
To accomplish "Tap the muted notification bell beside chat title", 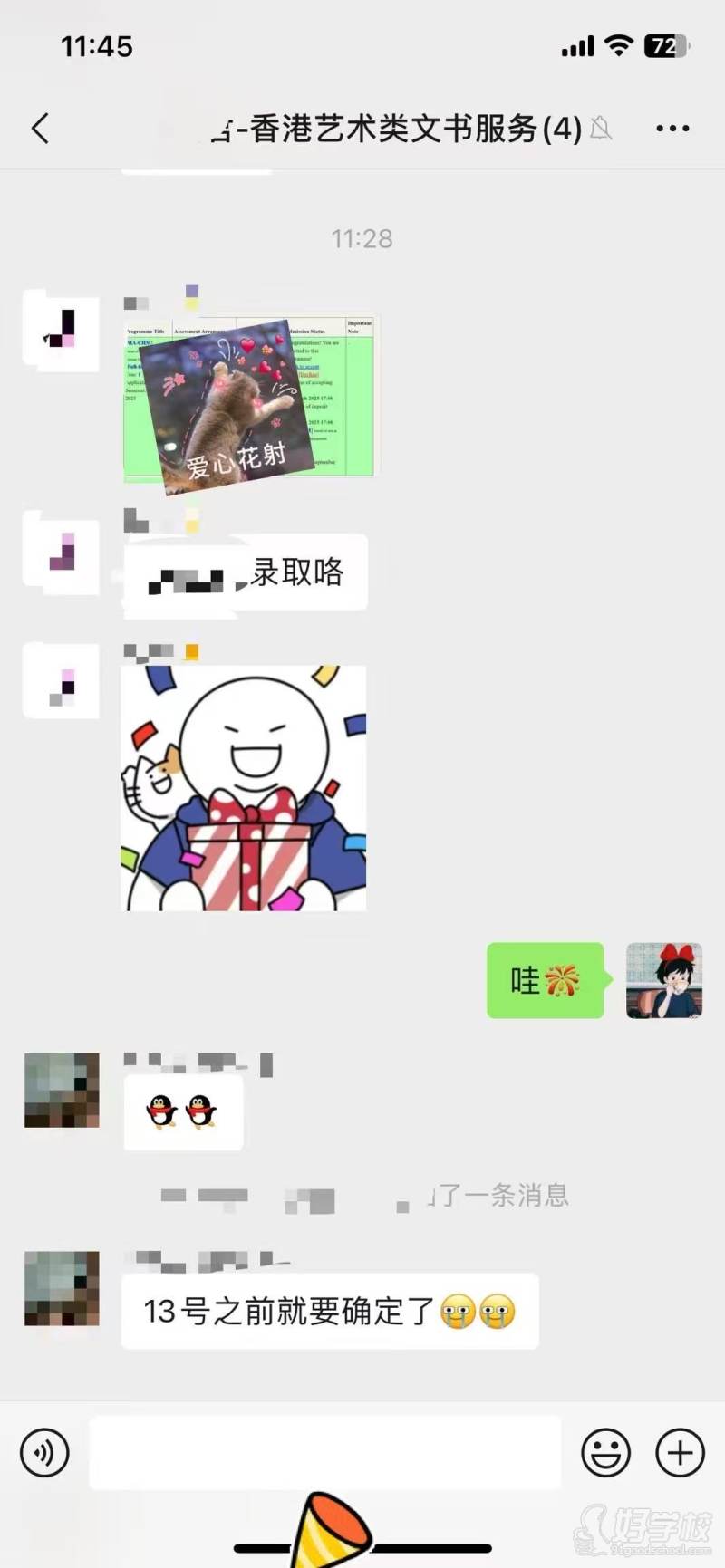I will 600,130.
